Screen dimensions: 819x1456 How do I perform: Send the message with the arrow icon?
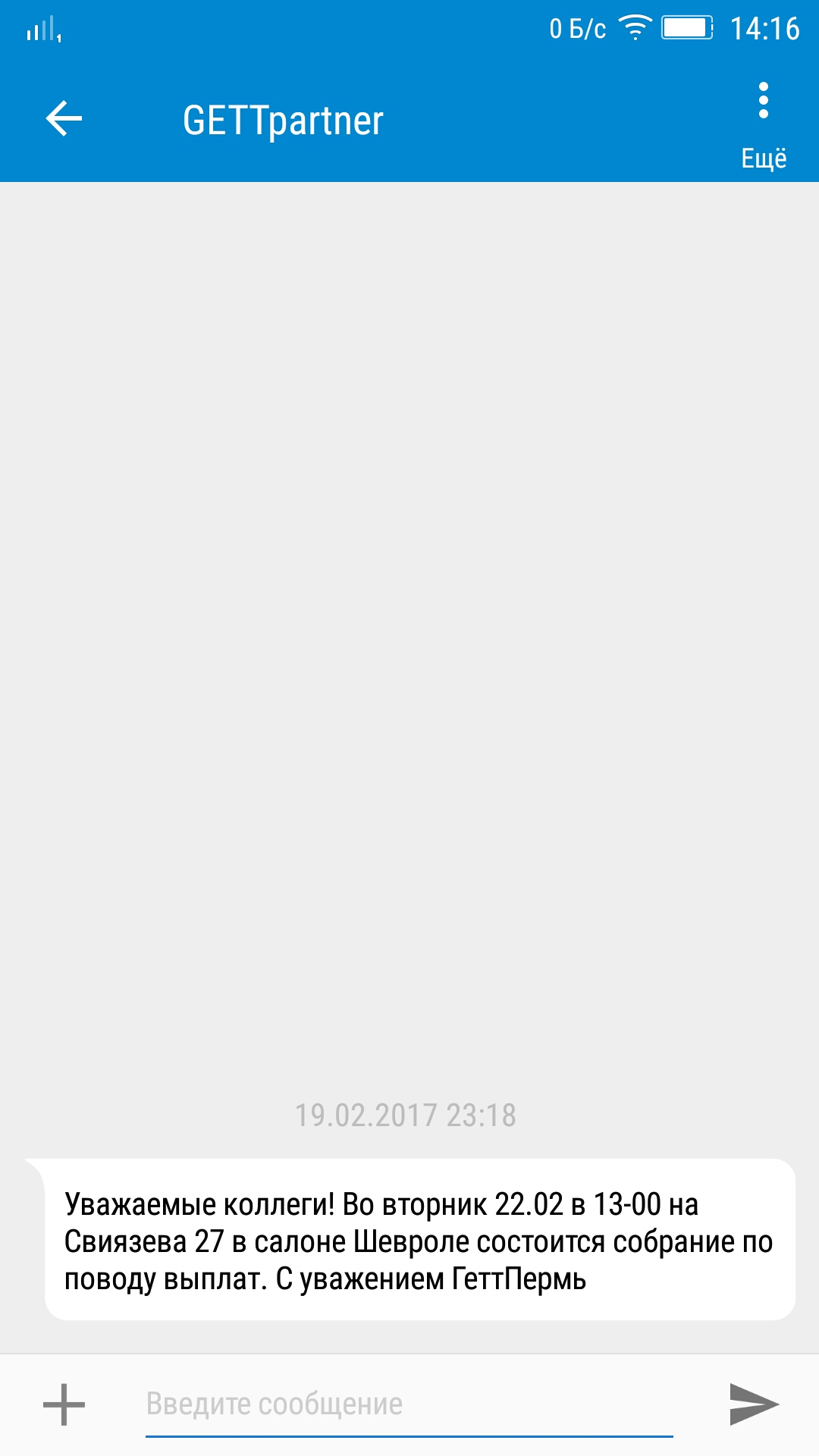tap(753, 1404)
